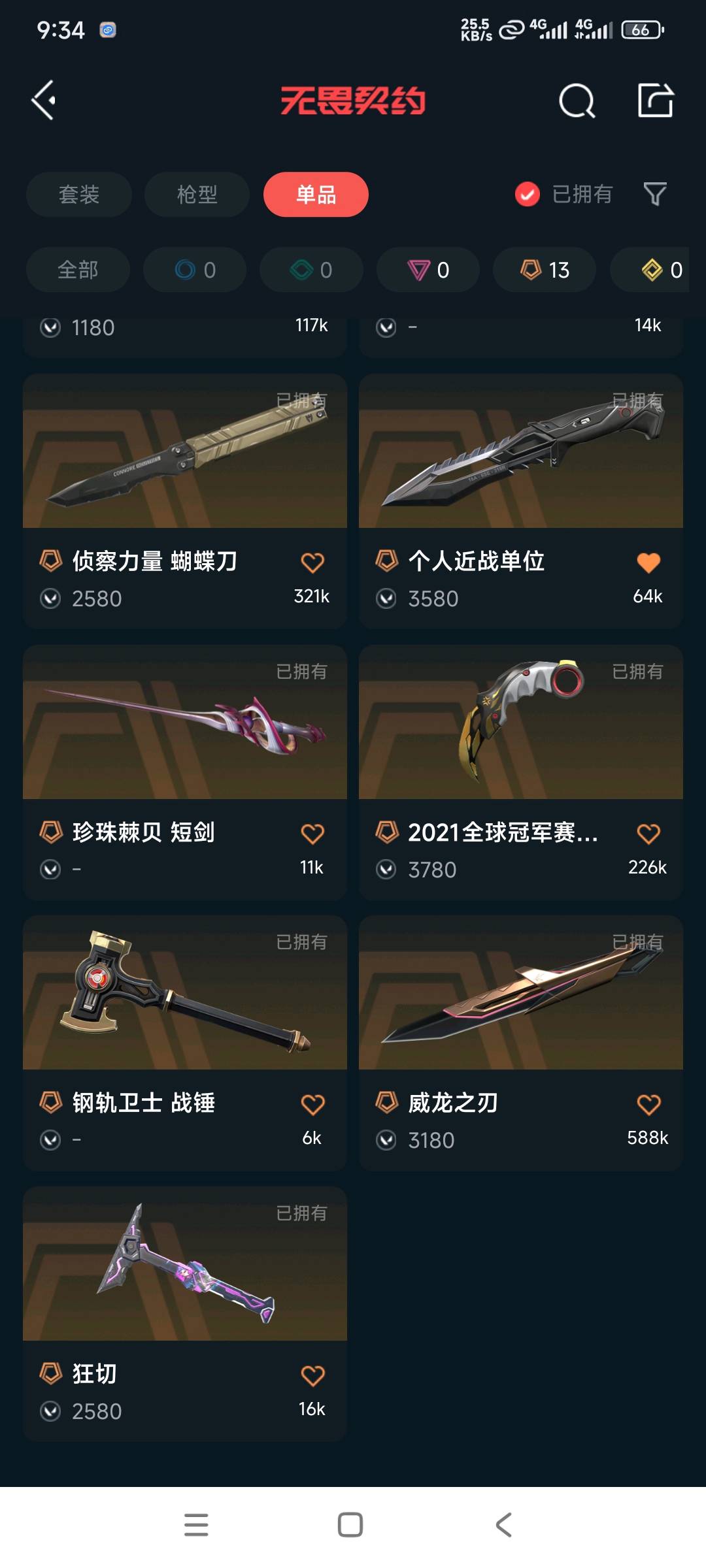Like the 钢轨卫士 战锤 skin

coord(312,1105)
